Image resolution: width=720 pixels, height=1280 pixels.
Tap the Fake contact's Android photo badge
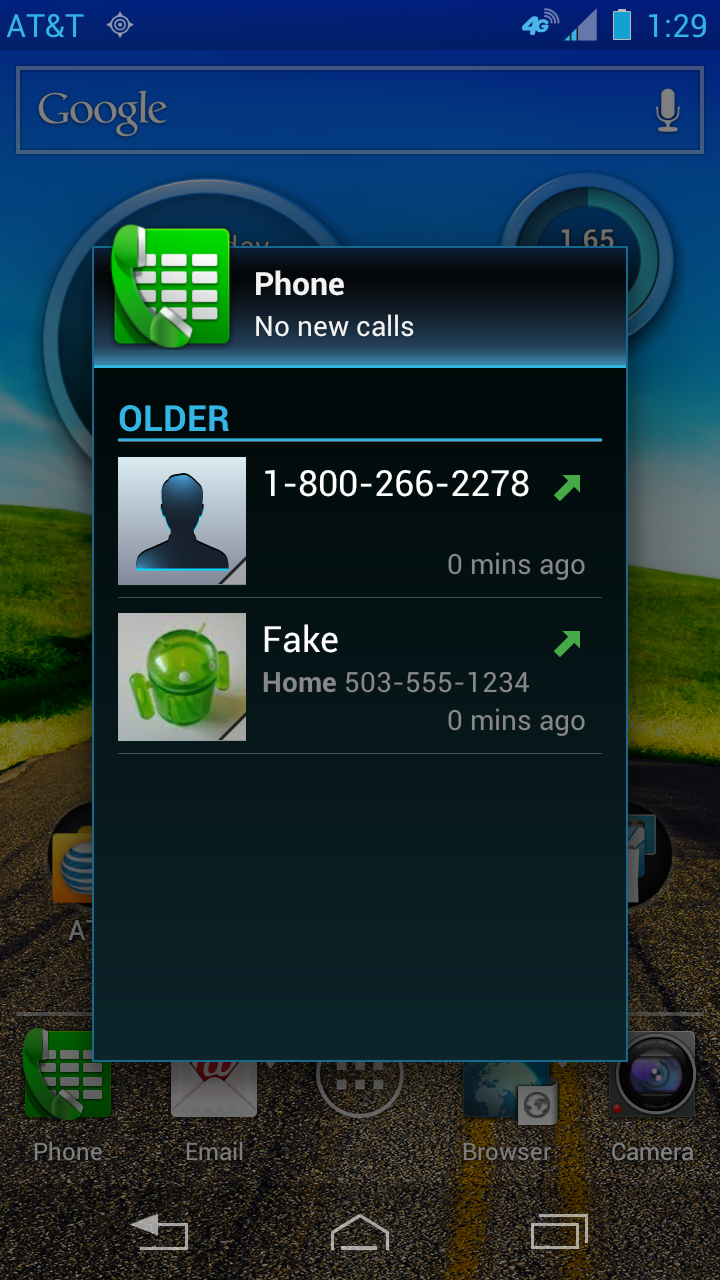[x=182, y=677]
